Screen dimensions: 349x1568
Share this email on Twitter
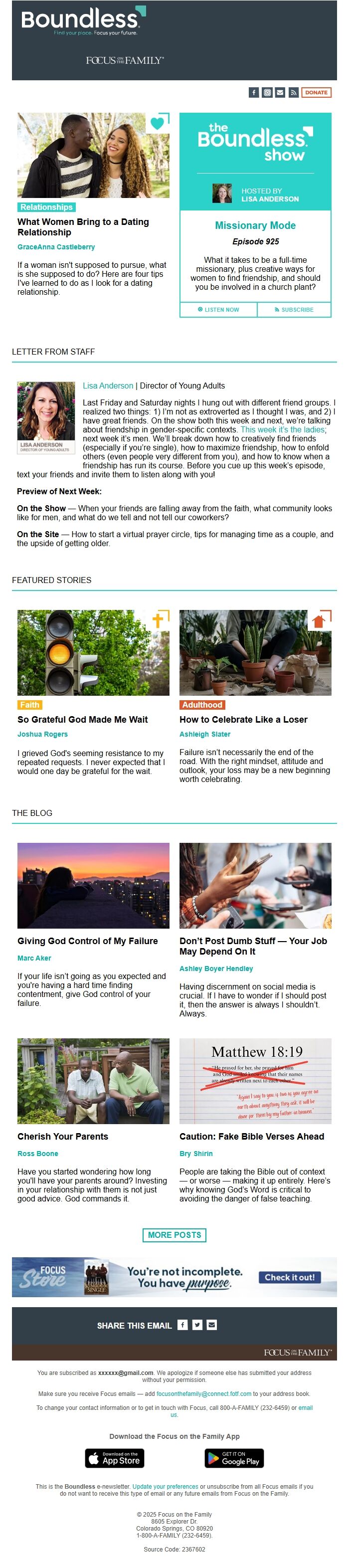click(197, 1325)
